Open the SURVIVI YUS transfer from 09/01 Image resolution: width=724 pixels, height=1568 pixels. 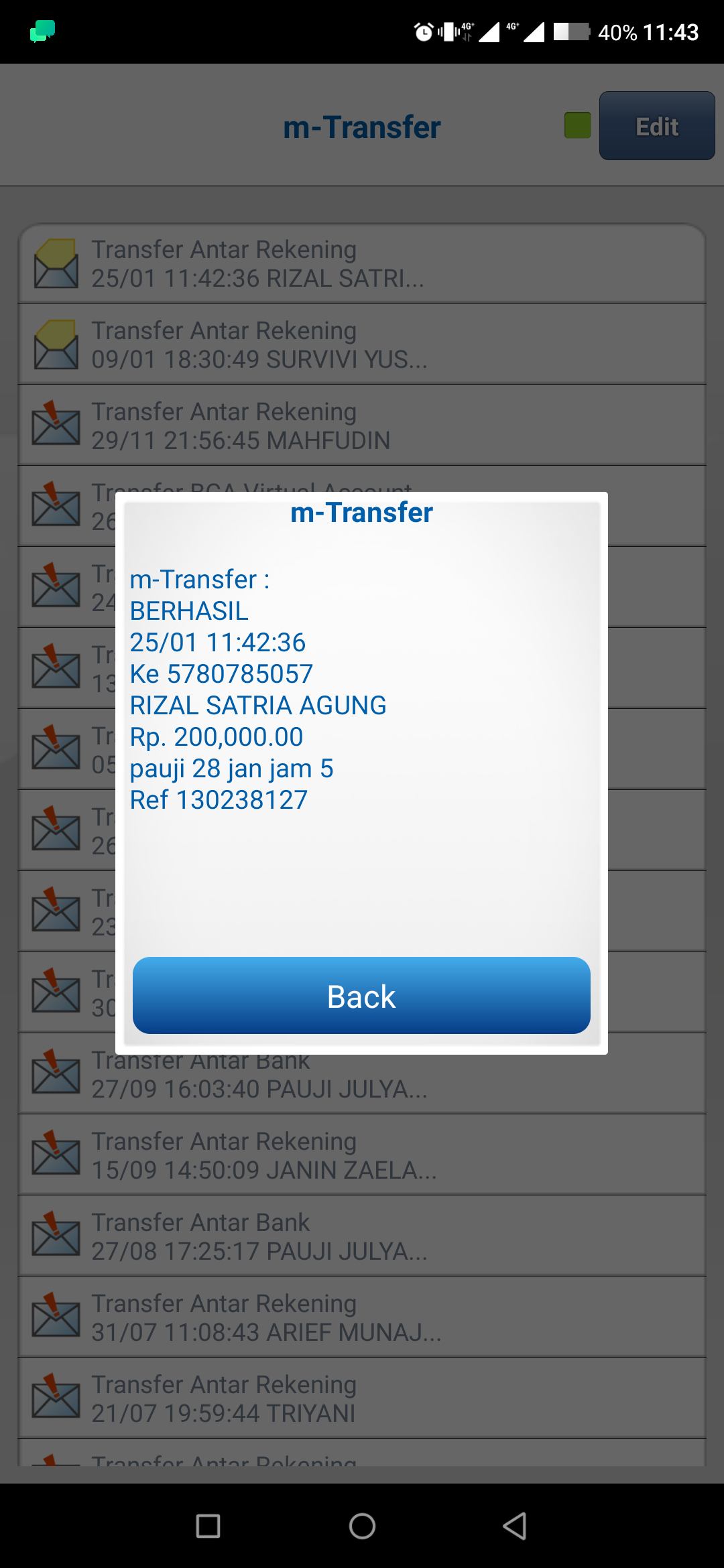(362, 344)
